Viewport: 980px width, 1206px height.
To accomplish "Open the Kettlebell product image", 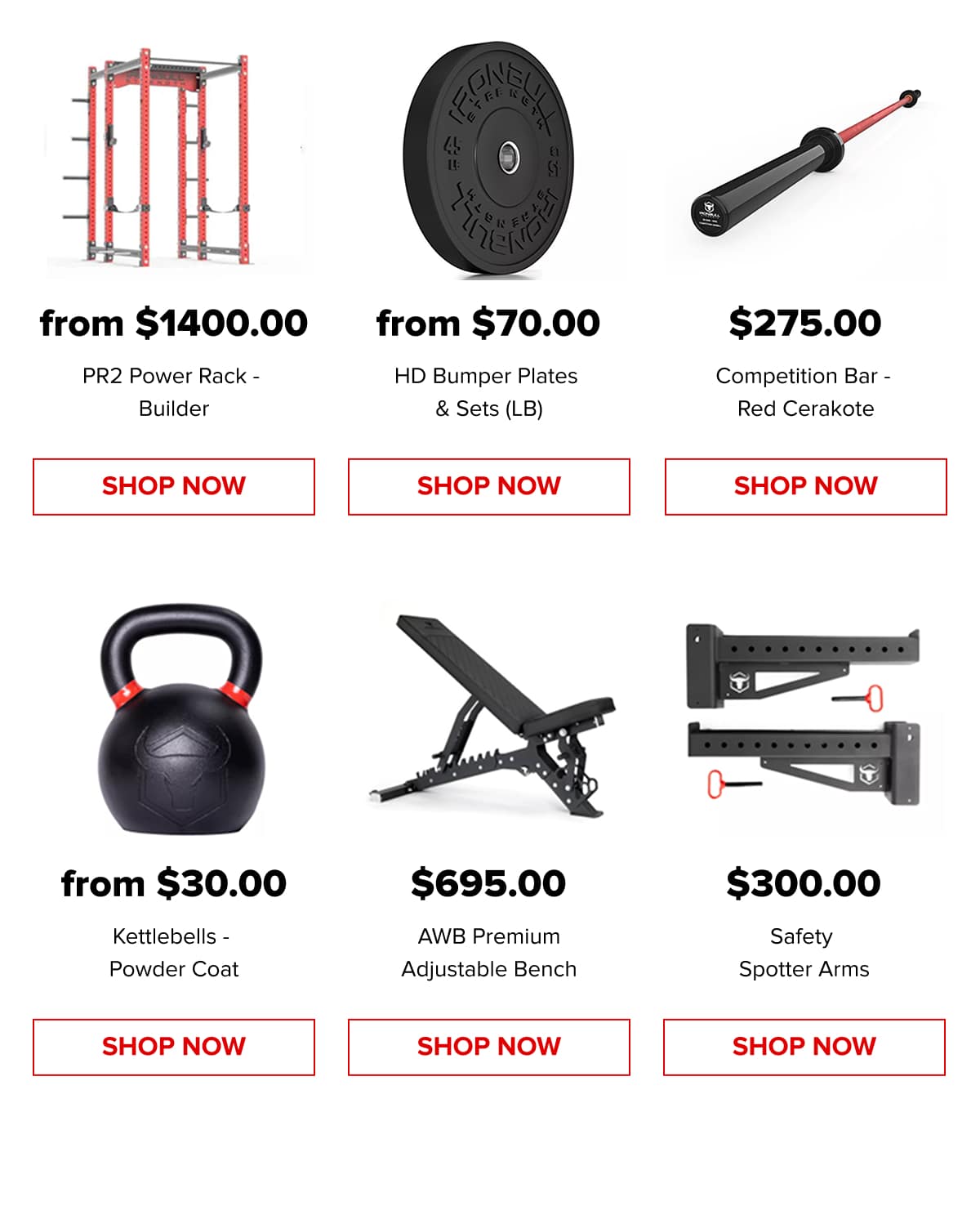I will point(181,719).
